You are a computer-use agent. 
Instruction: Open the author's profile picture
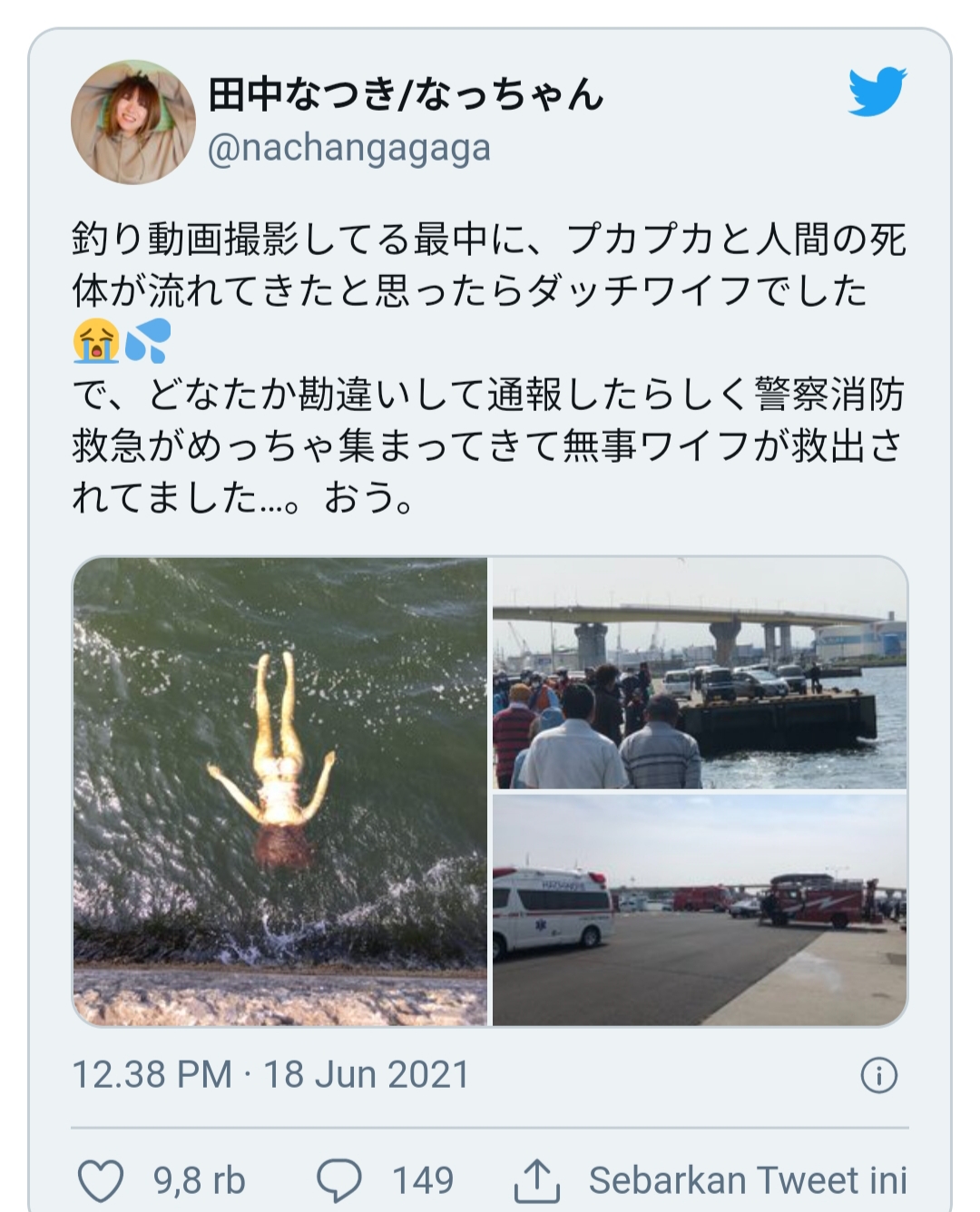coord(133,122)
